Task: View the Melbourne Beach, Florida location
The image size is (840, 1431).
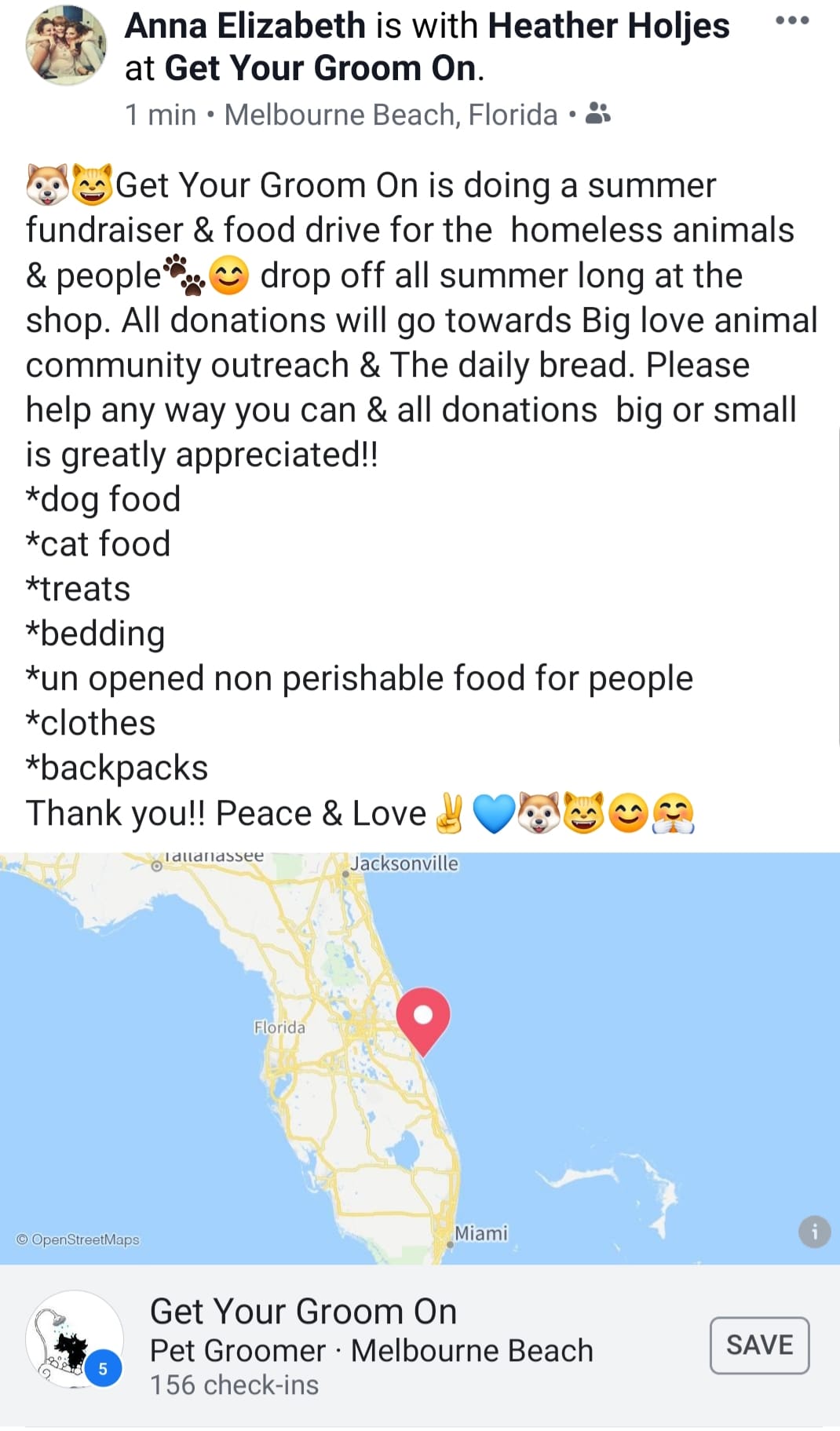Action: [x=390, y=115]
